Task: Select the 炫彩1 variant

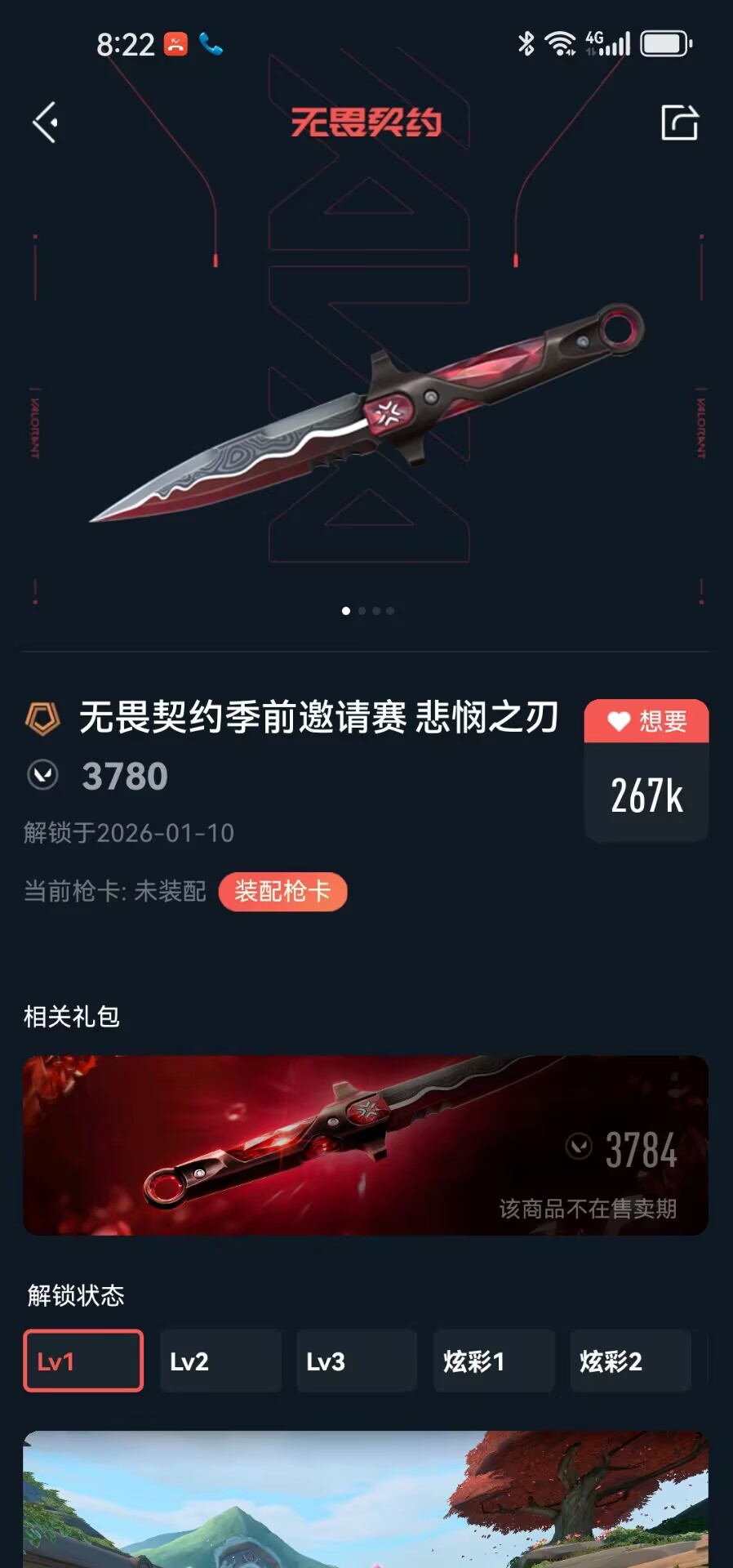Action: [494, 1361]
